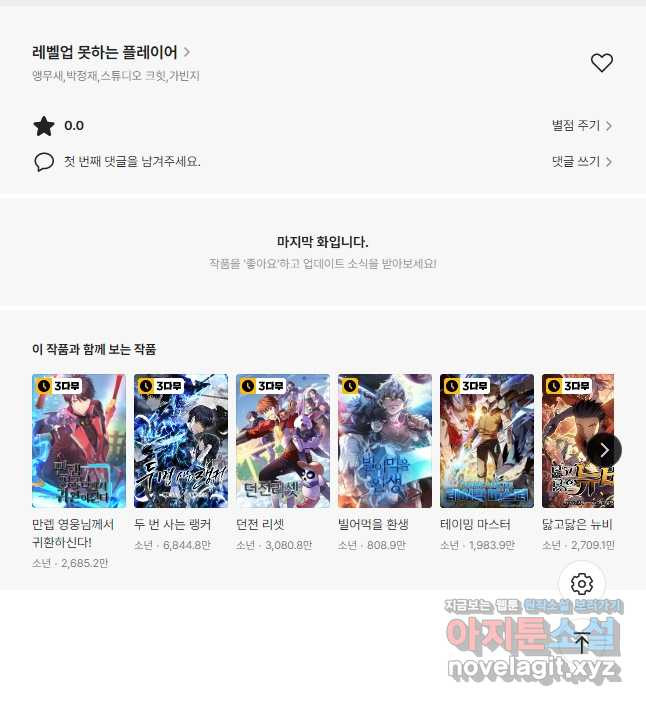Image resolution: width=646 pixels, height=706 pixels.
Task: Like this webtoon with the heart icon
Action: pos(601,63)
